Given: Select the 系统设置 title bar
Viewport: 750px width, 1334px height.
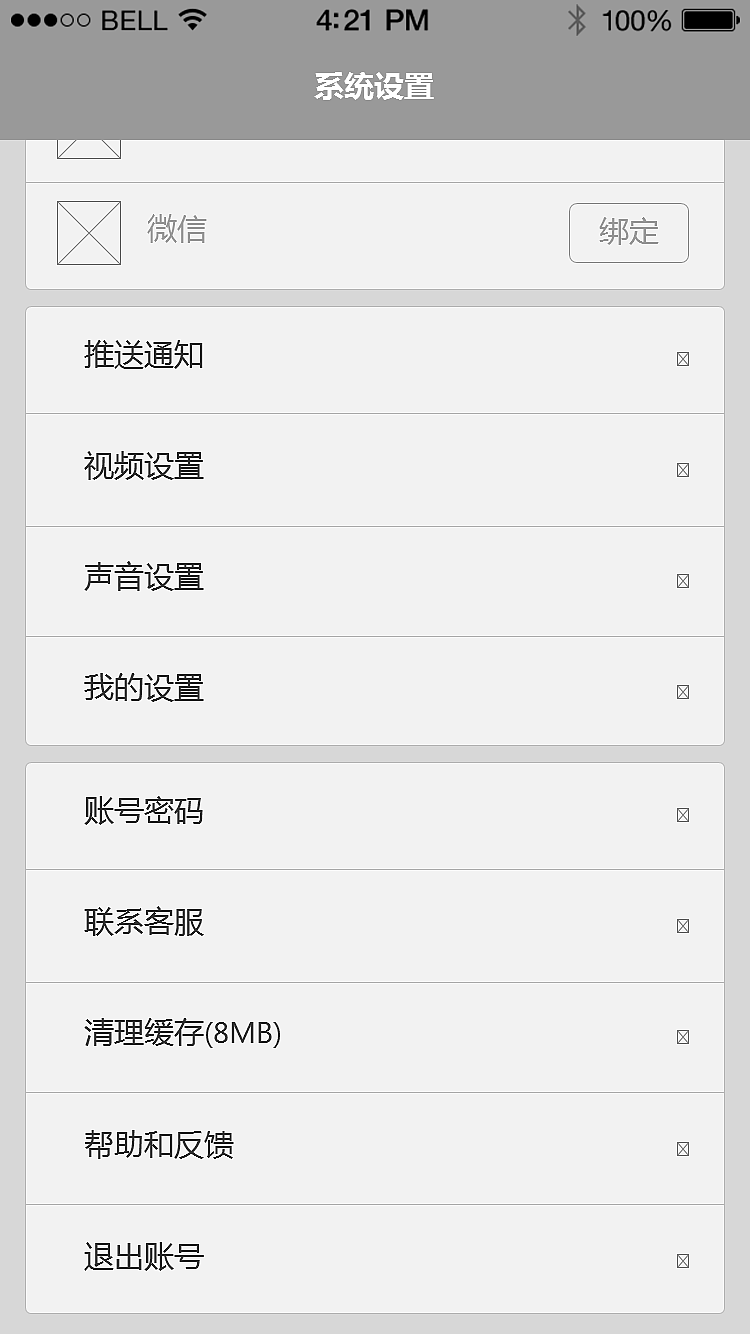Looking at the screenshot, I should pos(375,88).
